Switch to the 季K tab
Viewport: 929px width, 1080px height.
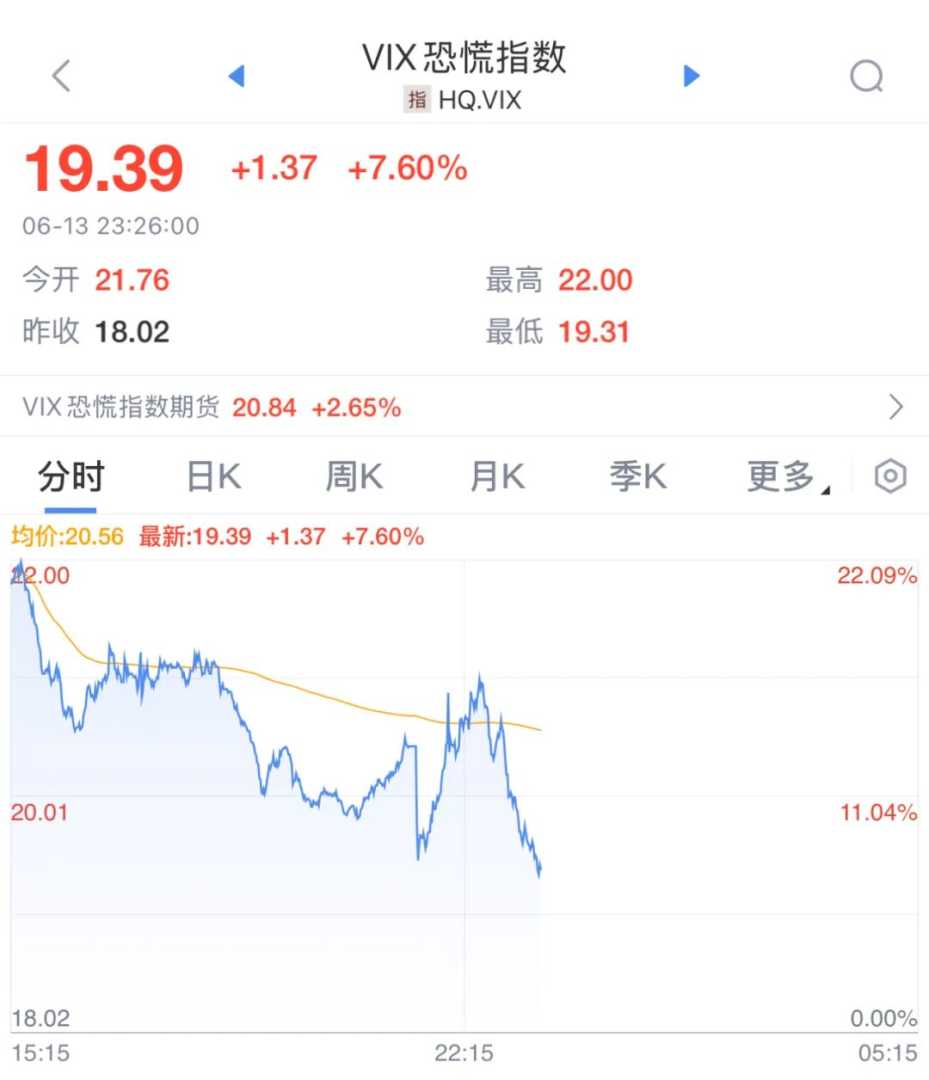[x=638, y=478]
